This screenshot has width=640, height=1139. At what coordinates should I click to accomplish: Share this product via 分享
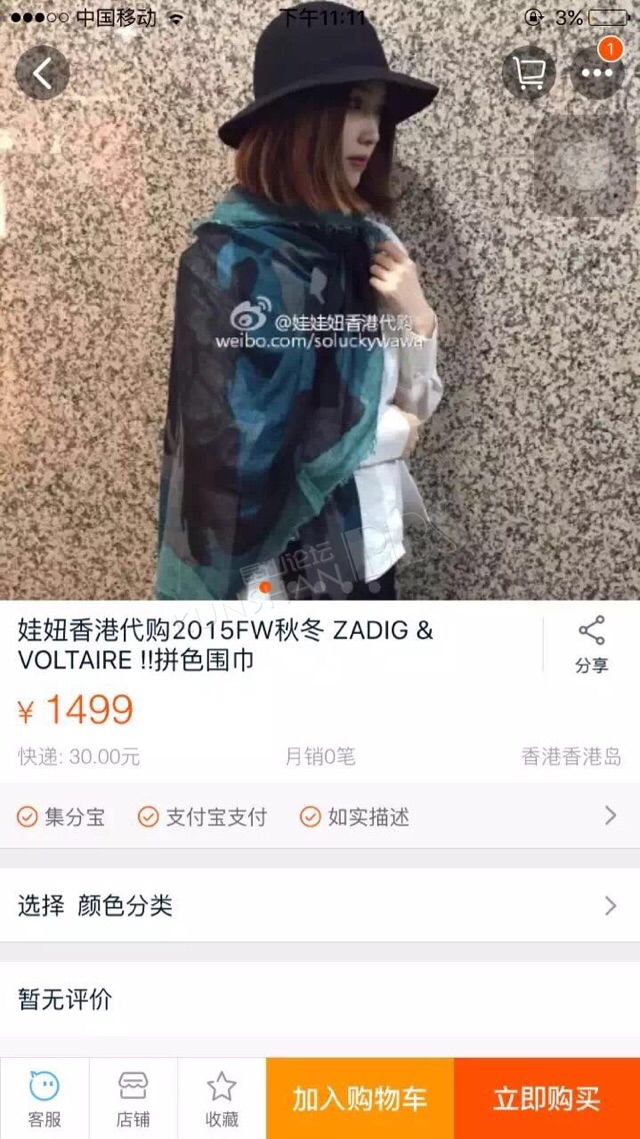pyautogui.click(x=591, y=645)
